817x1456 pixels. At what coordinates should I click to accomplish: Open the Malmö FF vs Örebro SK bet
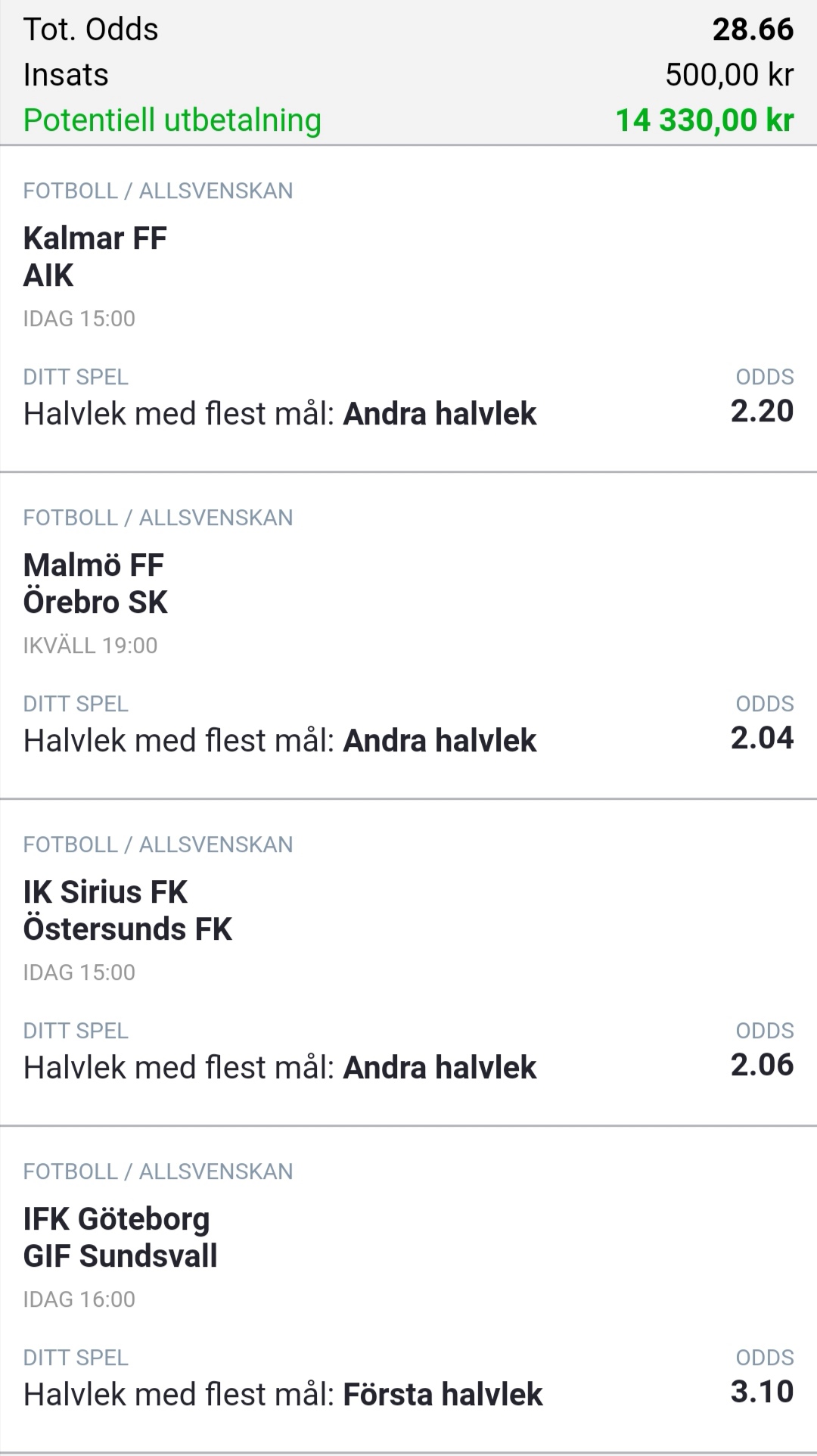point(408,636)
